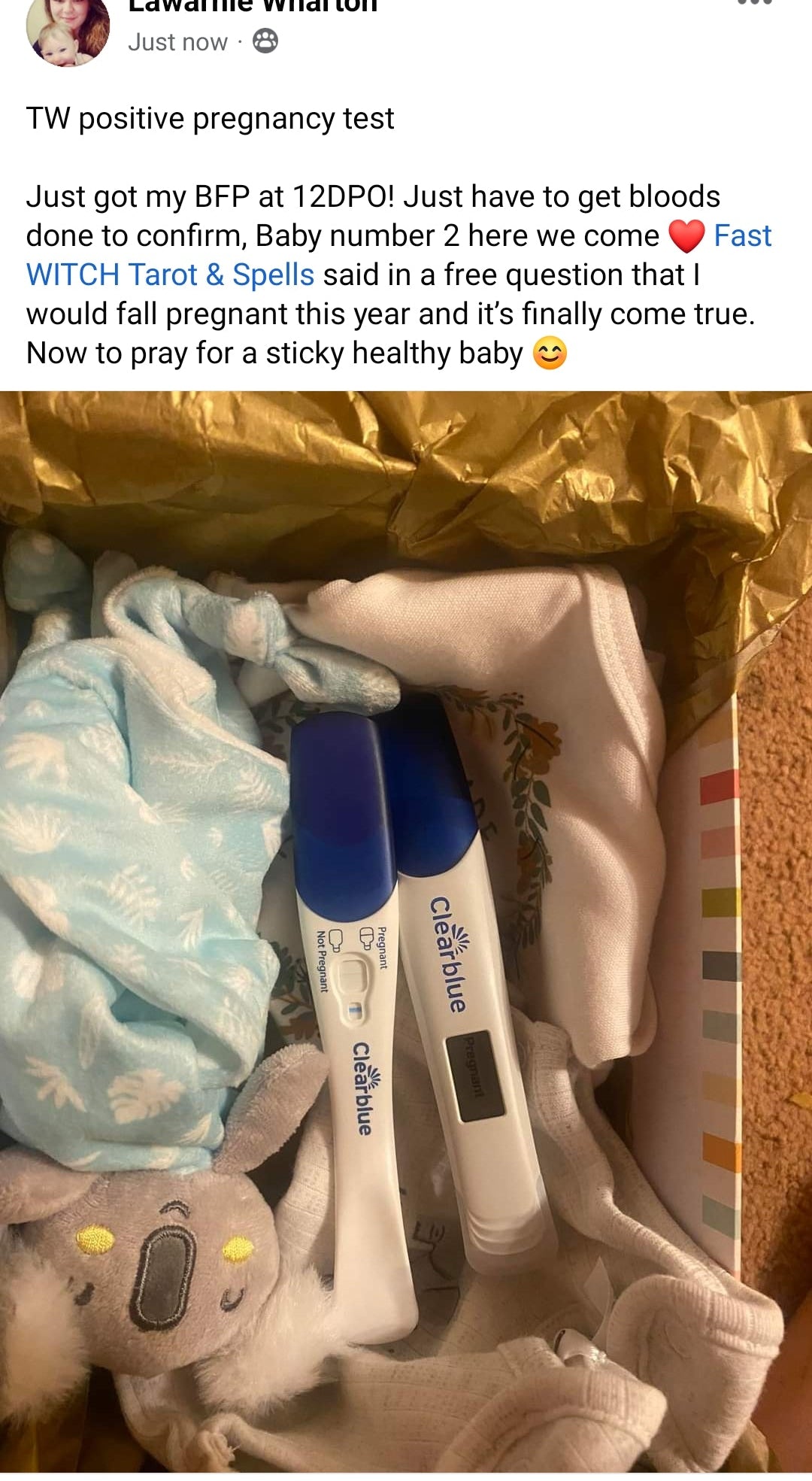The width and height of the screenshot is (812, 1481).
Task: Open the post's three-dot options menu
Action: [754, 3]
